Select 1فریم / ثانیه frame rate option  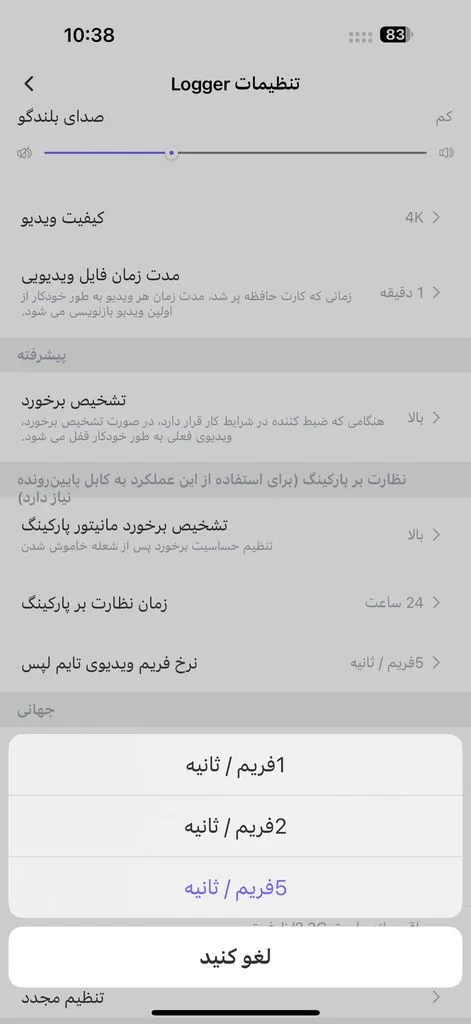coord(235,765)
